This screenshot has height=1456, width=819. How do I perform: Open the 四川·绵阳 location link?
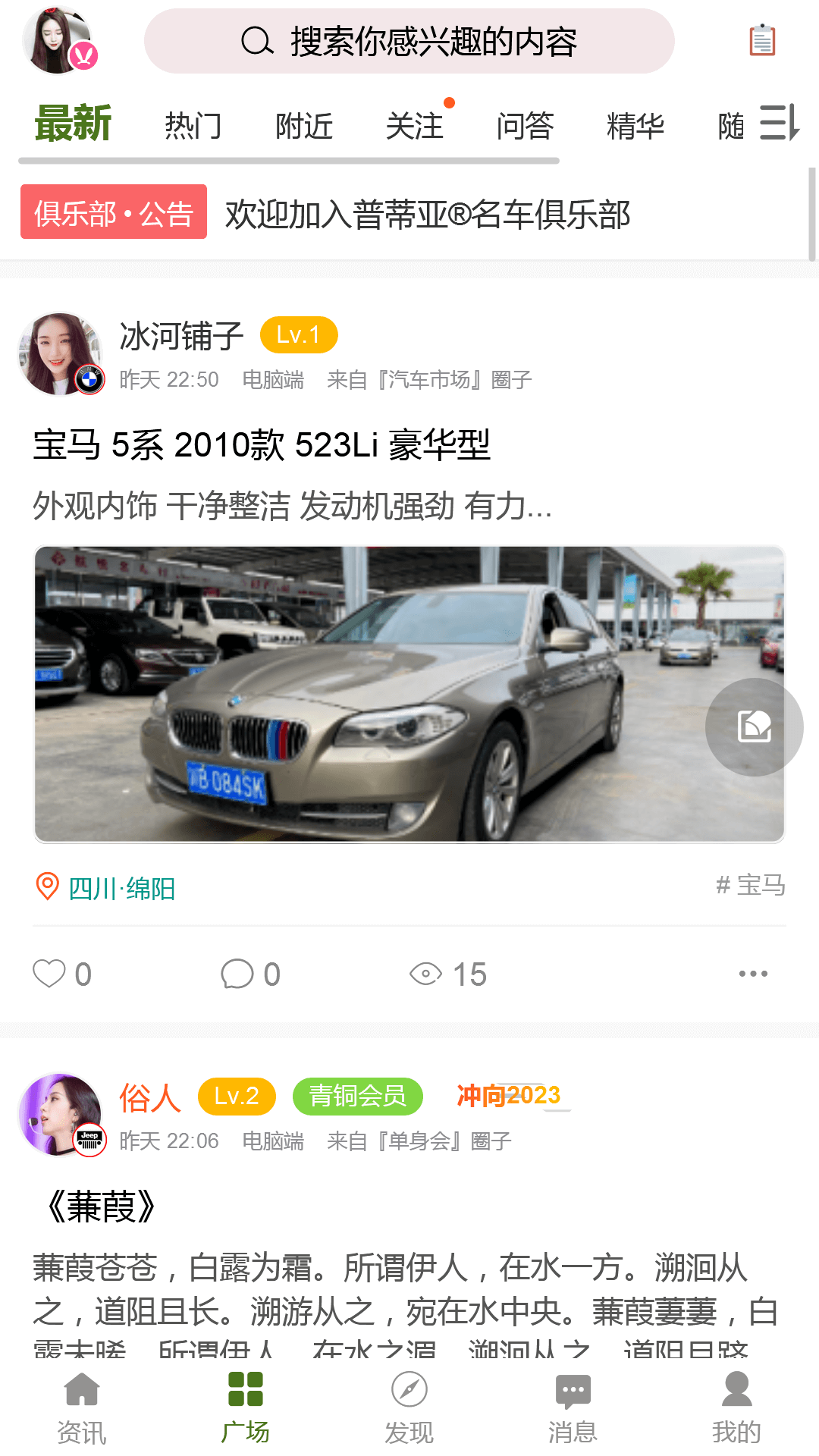pos(121,888)
